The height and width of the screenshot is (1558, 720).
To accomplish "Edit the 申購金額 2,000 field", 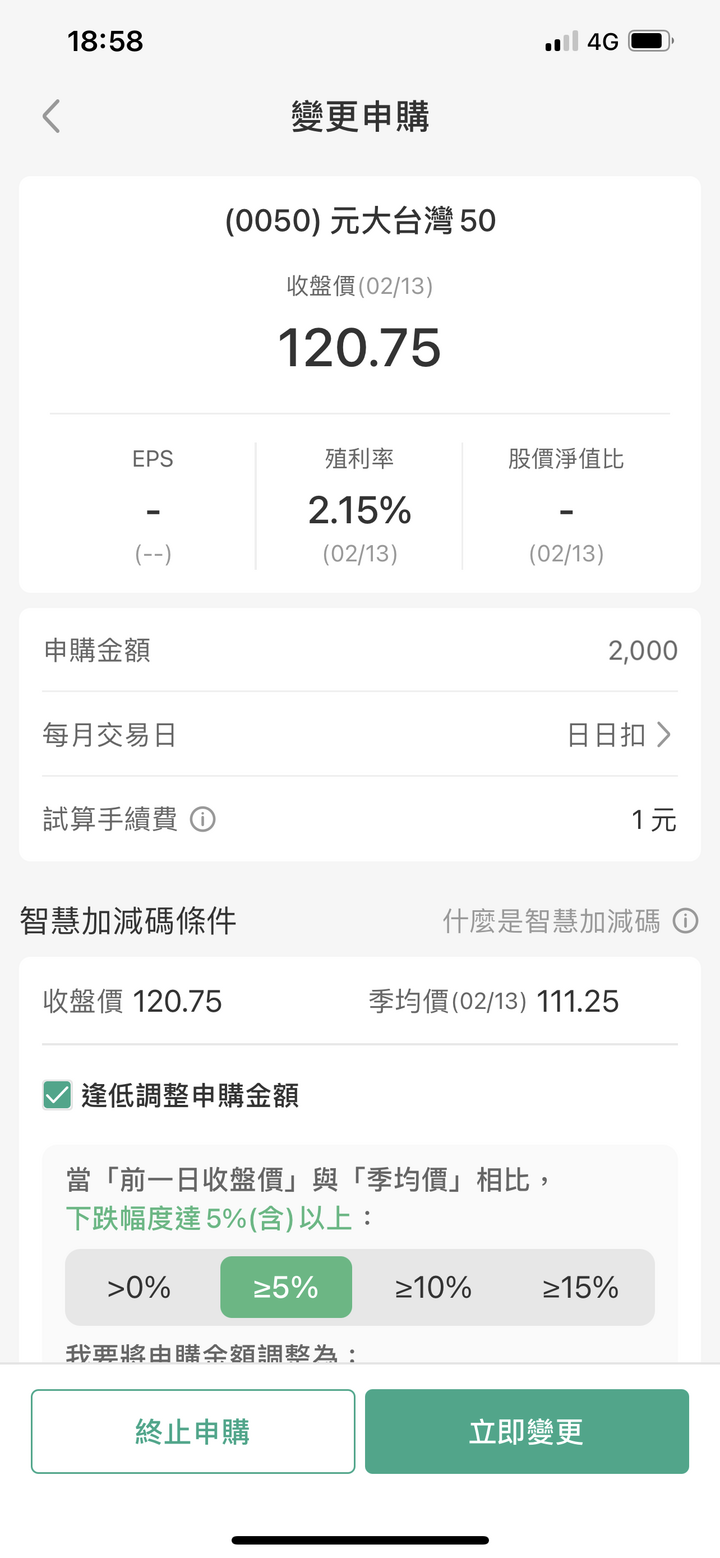I will click(x=360, y=650).
